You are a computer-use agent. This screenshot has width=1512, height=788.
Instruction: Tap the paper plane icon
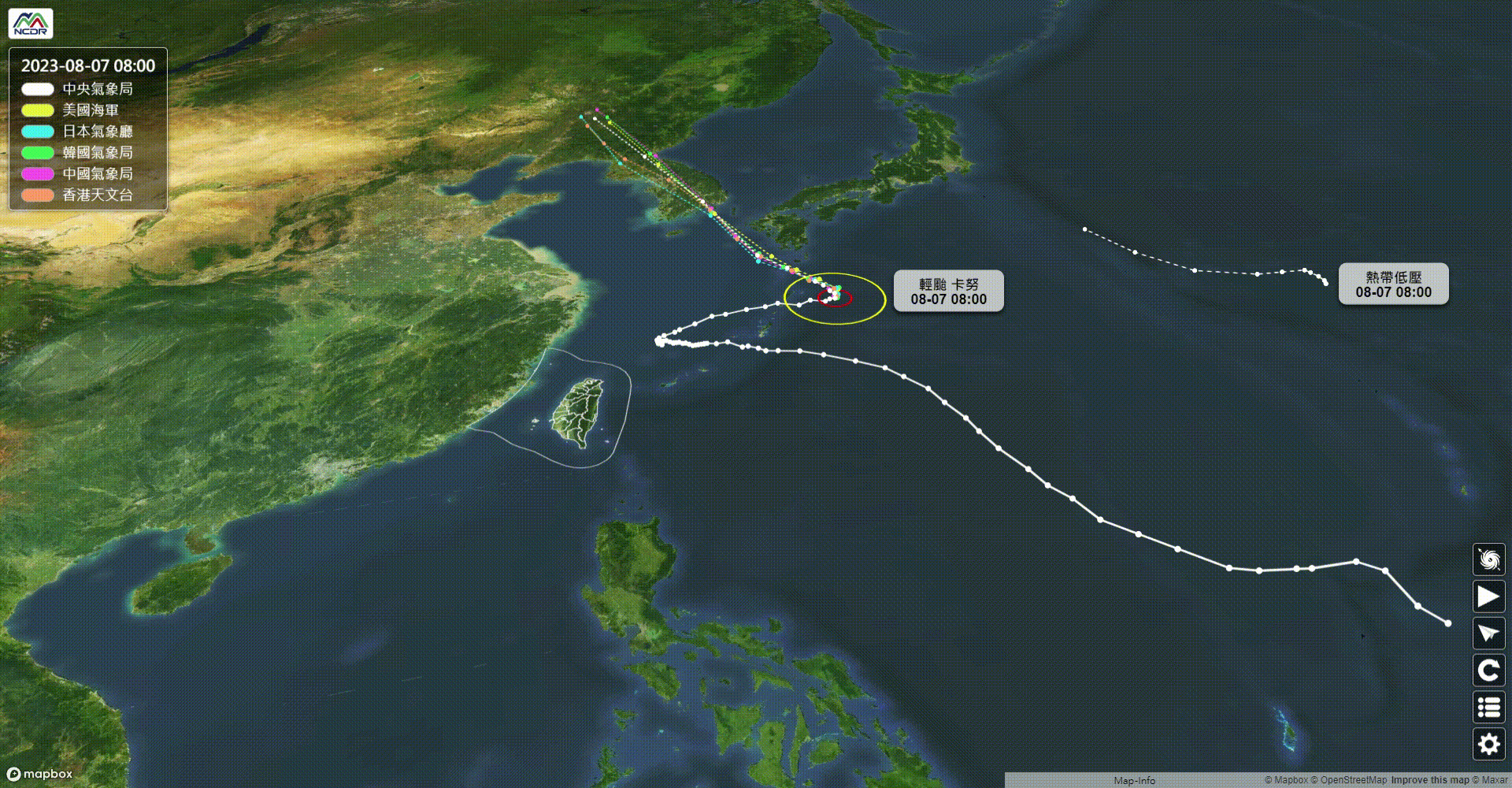click(x=1488, y=634)
